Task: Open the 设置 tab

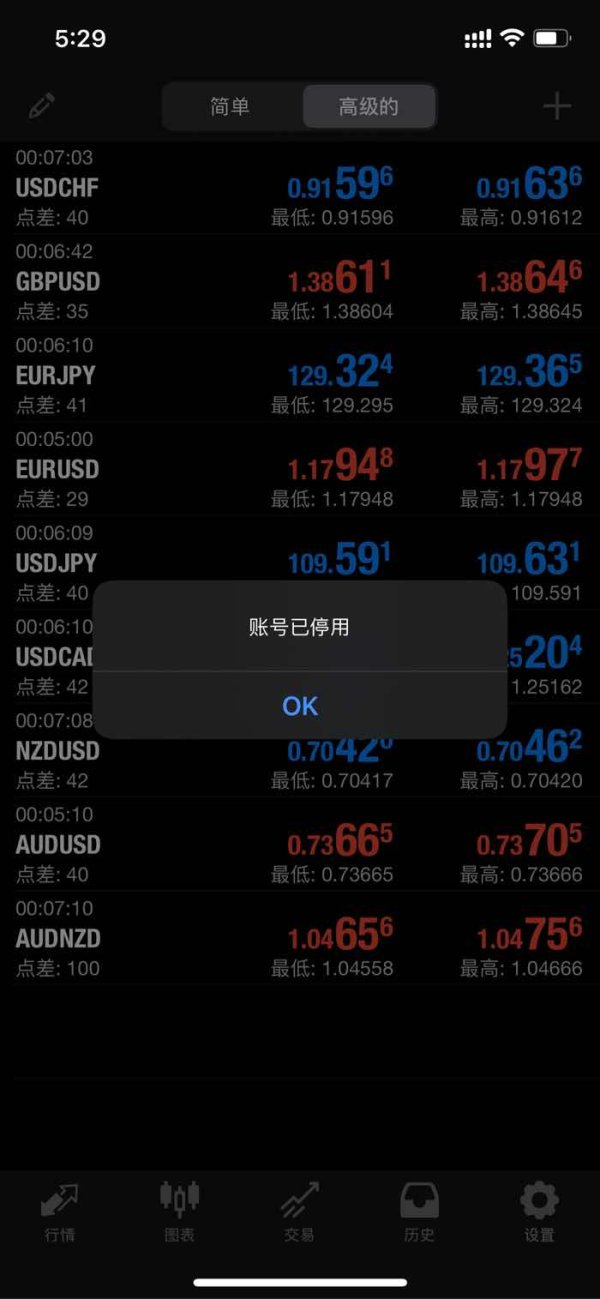Action: pyautogui.click(x=539, y=1211)
